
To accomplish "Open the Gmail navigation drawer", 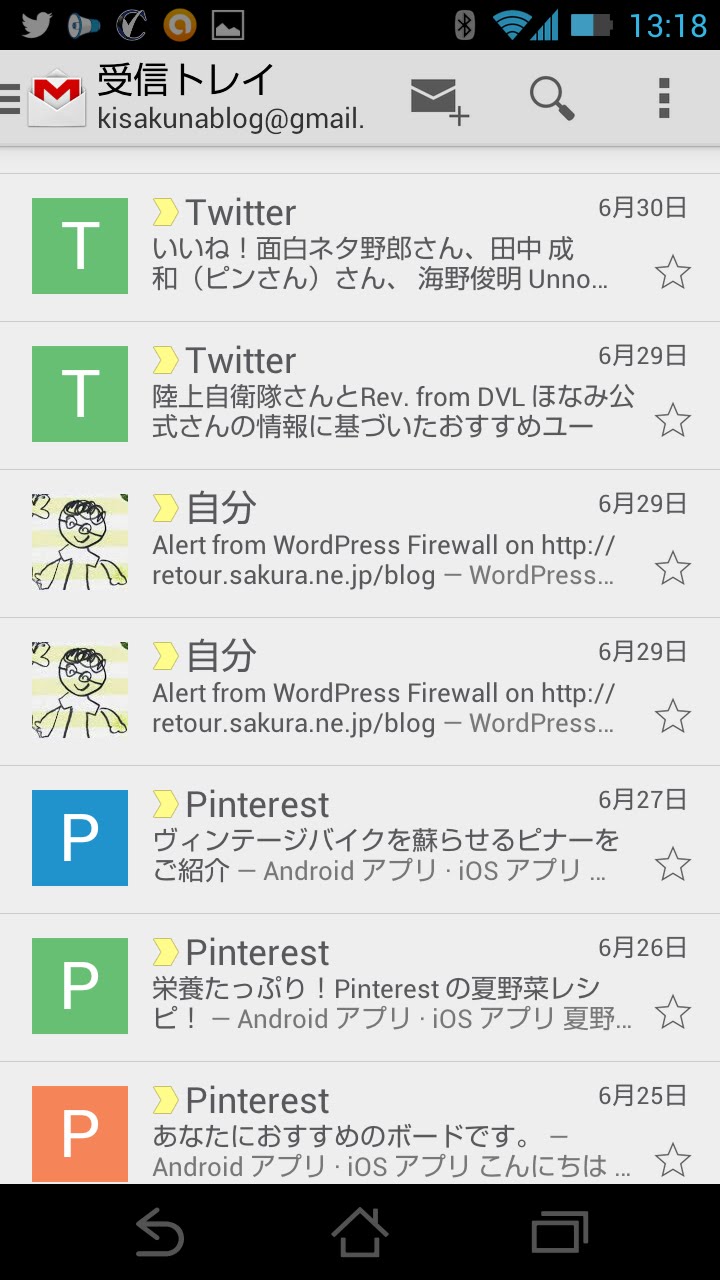I will (44, 98).
